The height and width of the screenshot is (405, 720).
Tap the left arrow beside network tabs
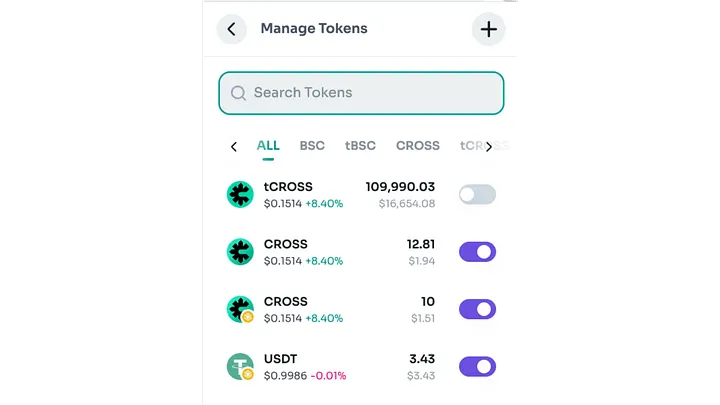click(x=234, y=147)
